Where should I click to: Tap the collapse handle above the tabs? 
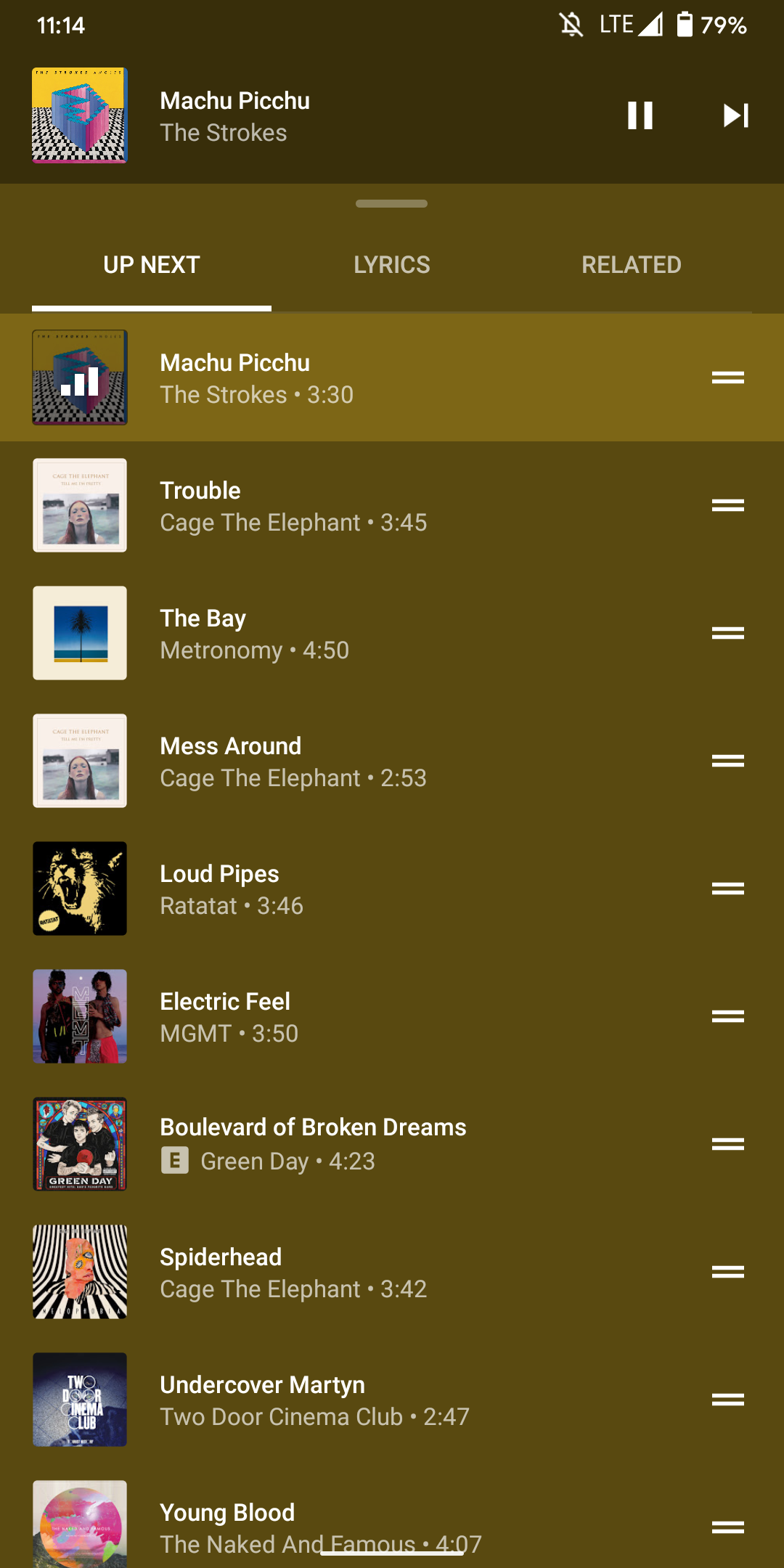pyautogui.click(x=391, y=204)
